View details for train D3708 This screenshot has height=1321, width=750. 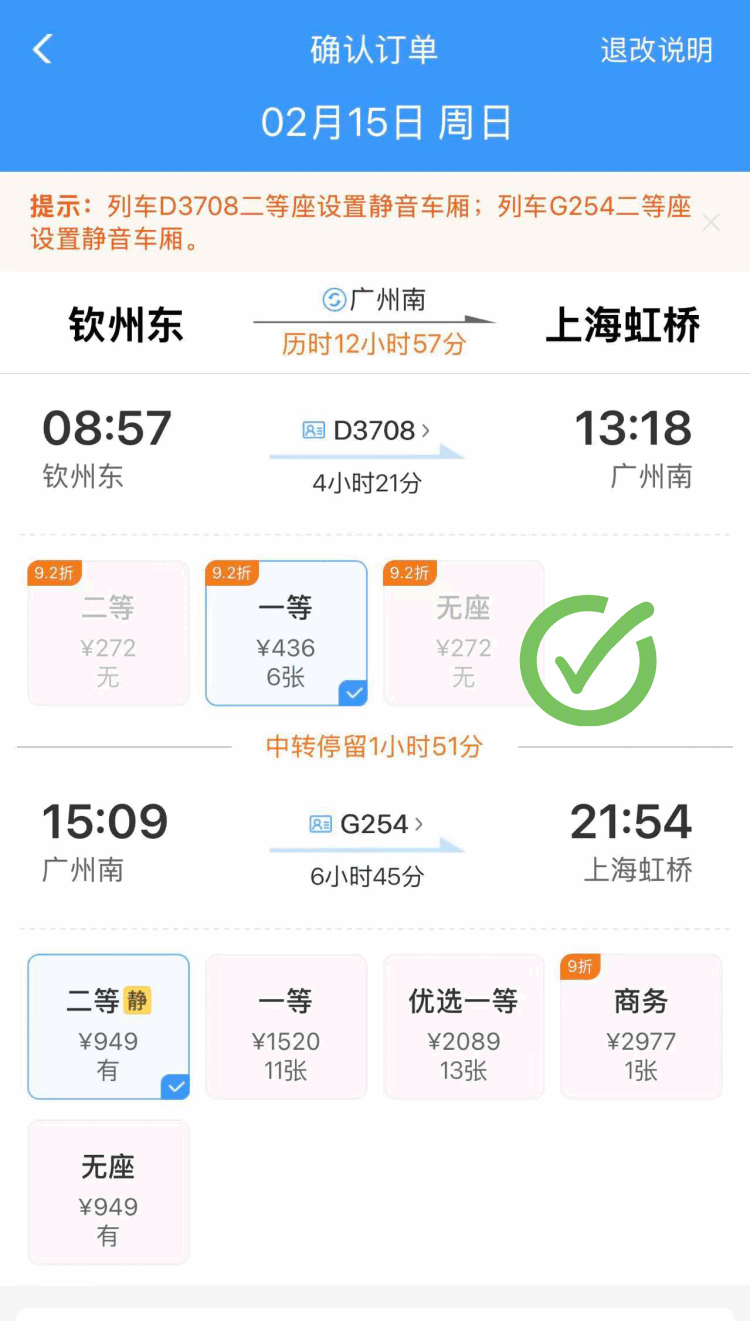pyautogui.click(x=368, y=431)
